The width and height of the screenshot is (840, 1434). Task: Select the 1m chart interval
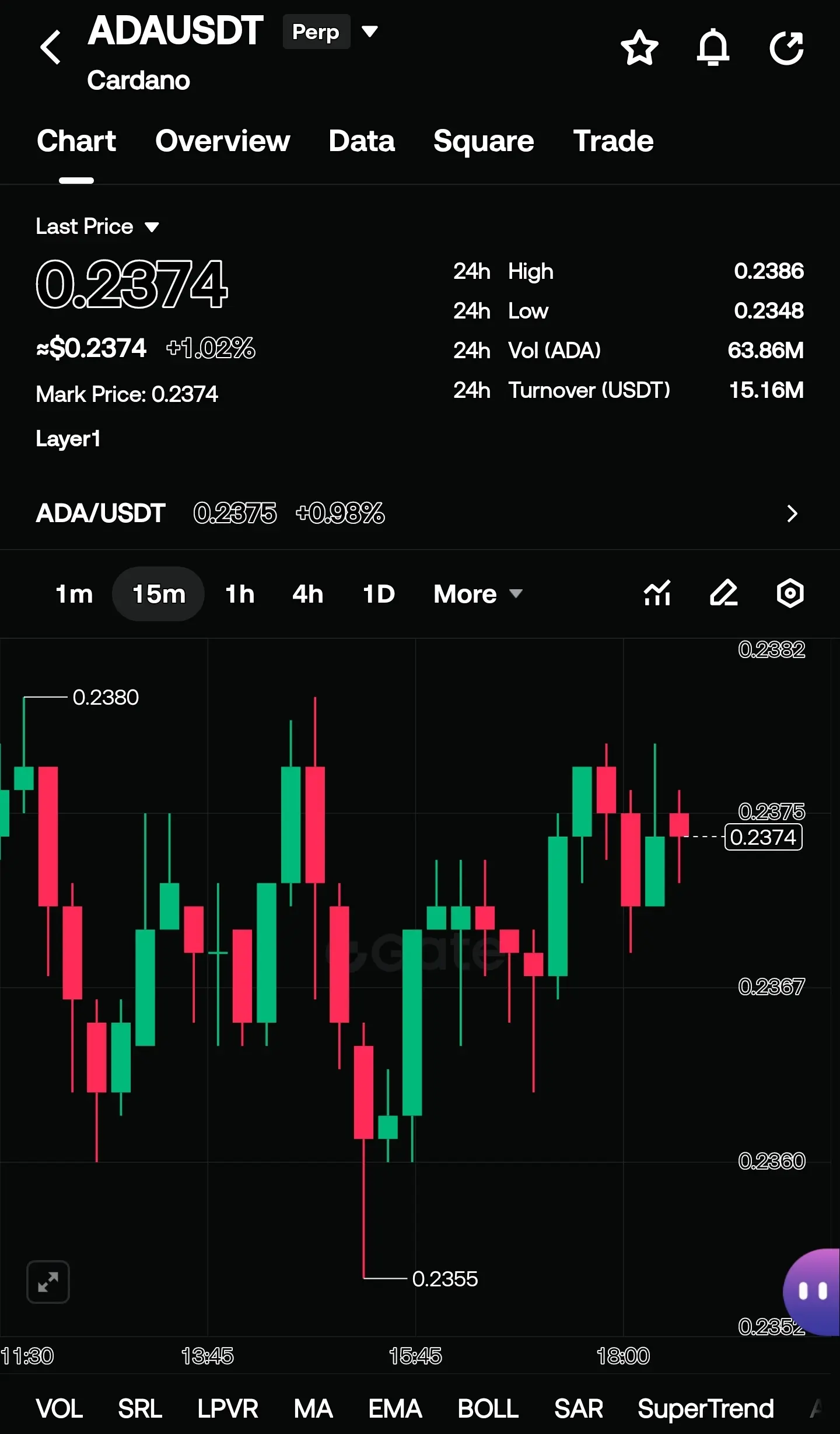pyautogui.click(x=74, y=594)
